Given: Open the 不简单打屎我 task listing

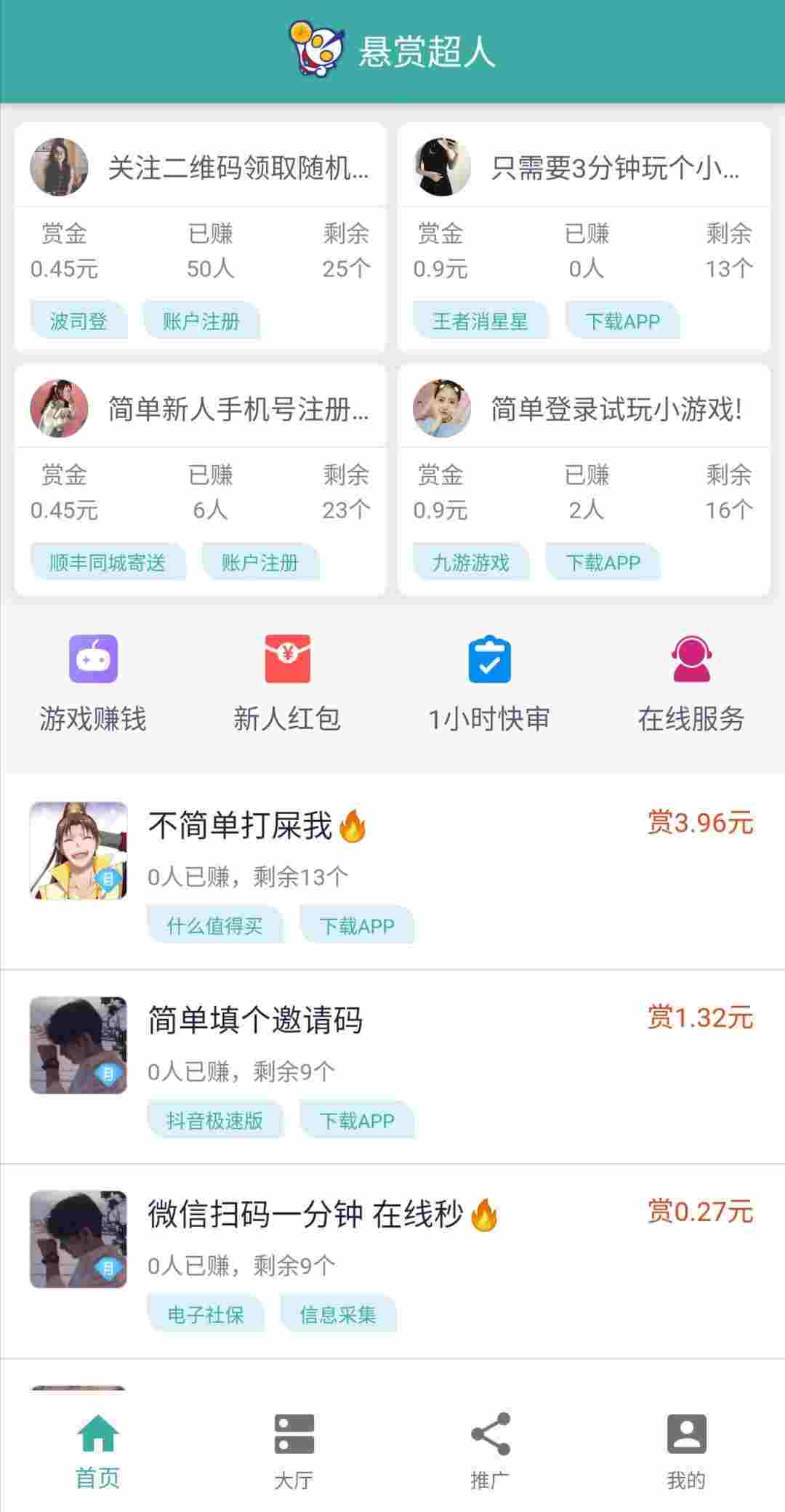Looking at the screenshot, I should pyautogui.click(x=392, y=872).
